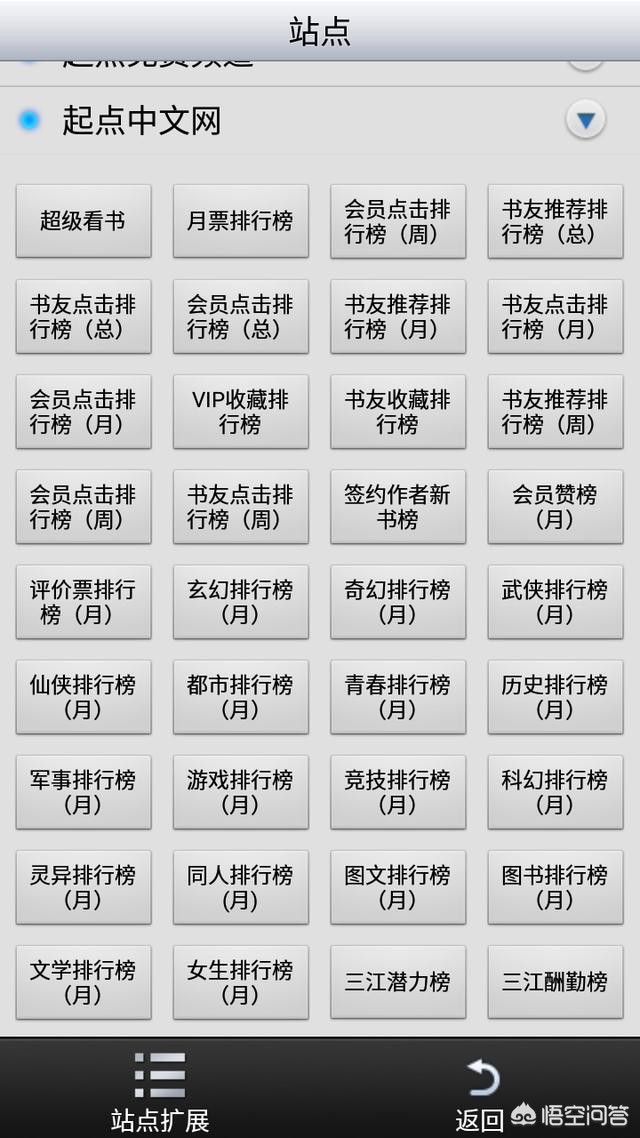The height and width of the screenshot is (1138, 640).
Task: Collapse the 起点中文网 section arrow
Action: [x=585, y=121]
